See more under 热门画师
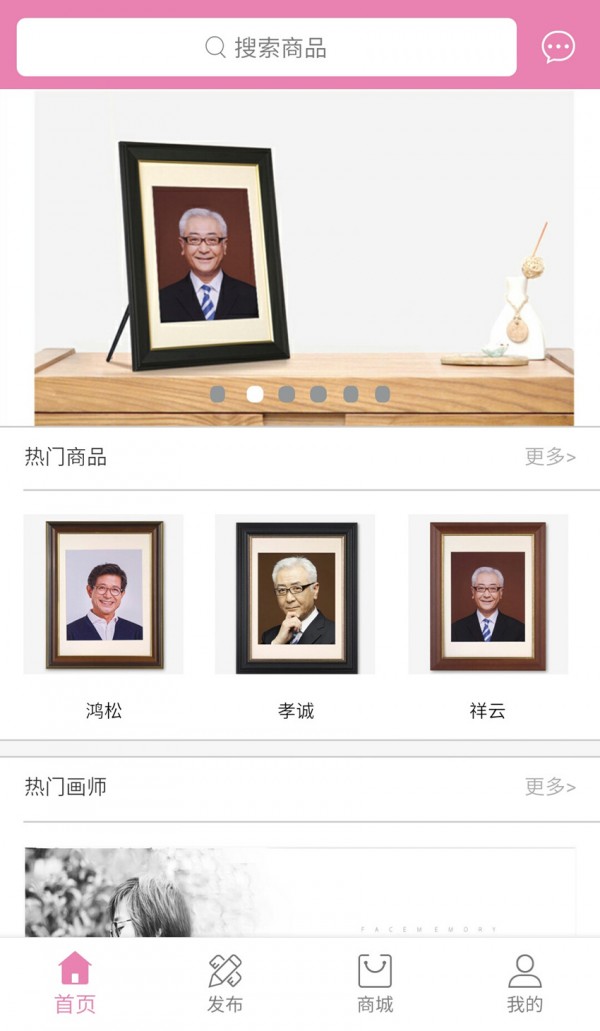The height and width of the screenshot is (1031, 600). click(x=550, y=787)
